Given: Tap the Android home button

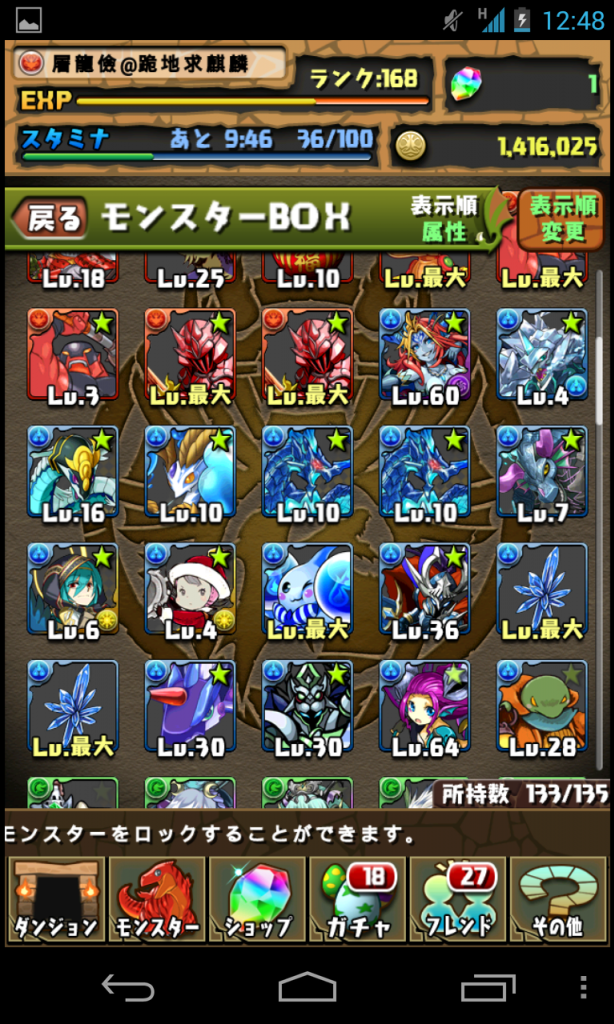Looking at the screenshot, I should coord(307,988).
